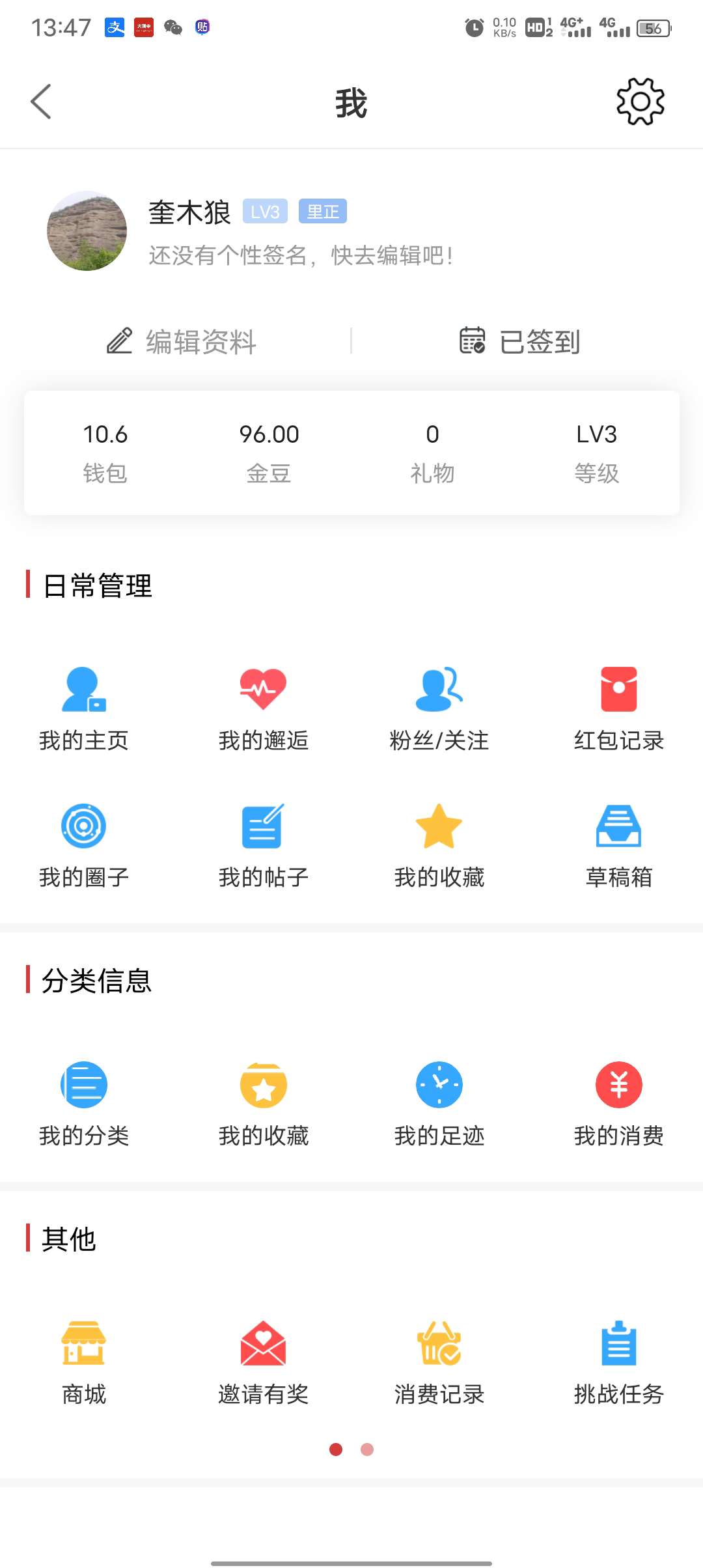703x1568 pixels.
Task: Open 我的主页 in daily management
Action: (x=84, y=708)
